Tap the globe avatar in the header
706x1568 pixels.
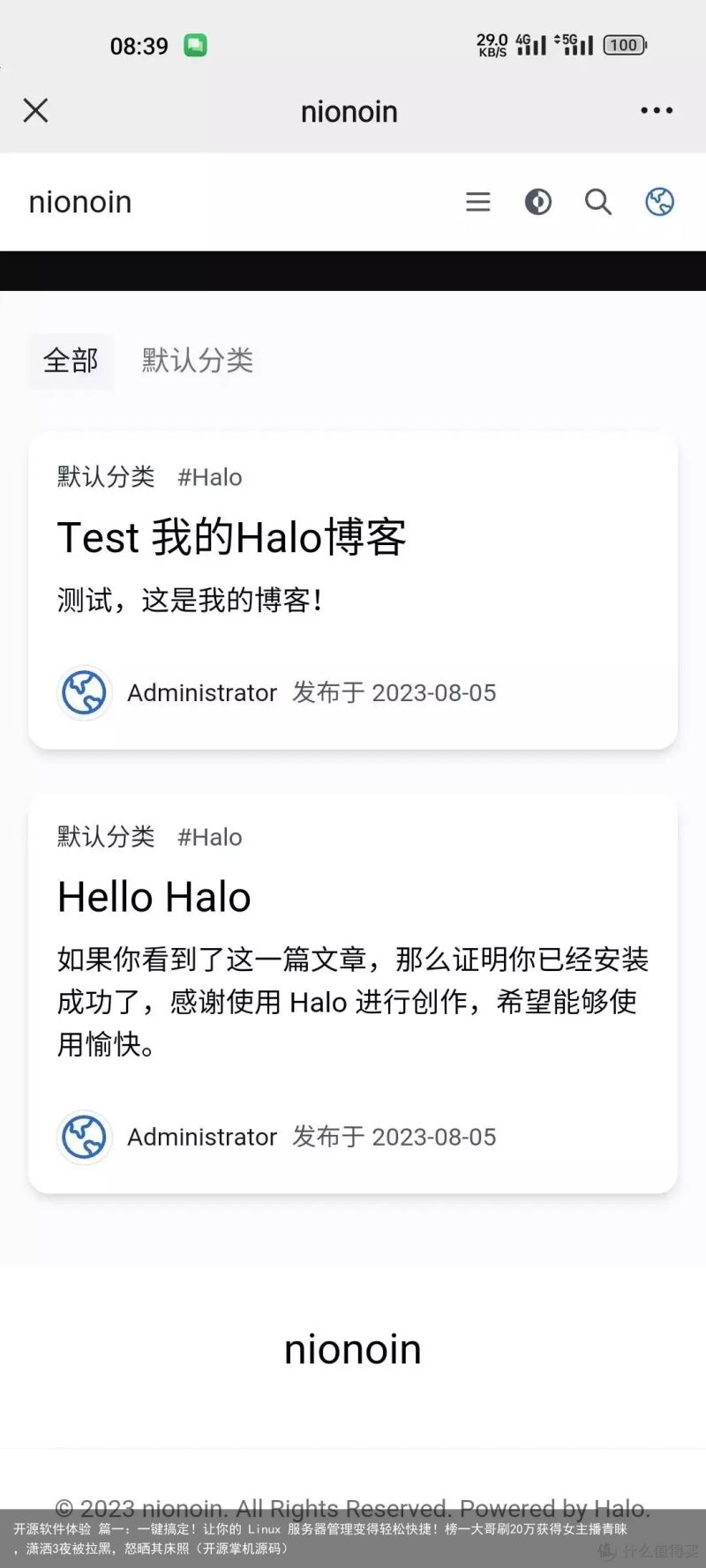point(659,202)
